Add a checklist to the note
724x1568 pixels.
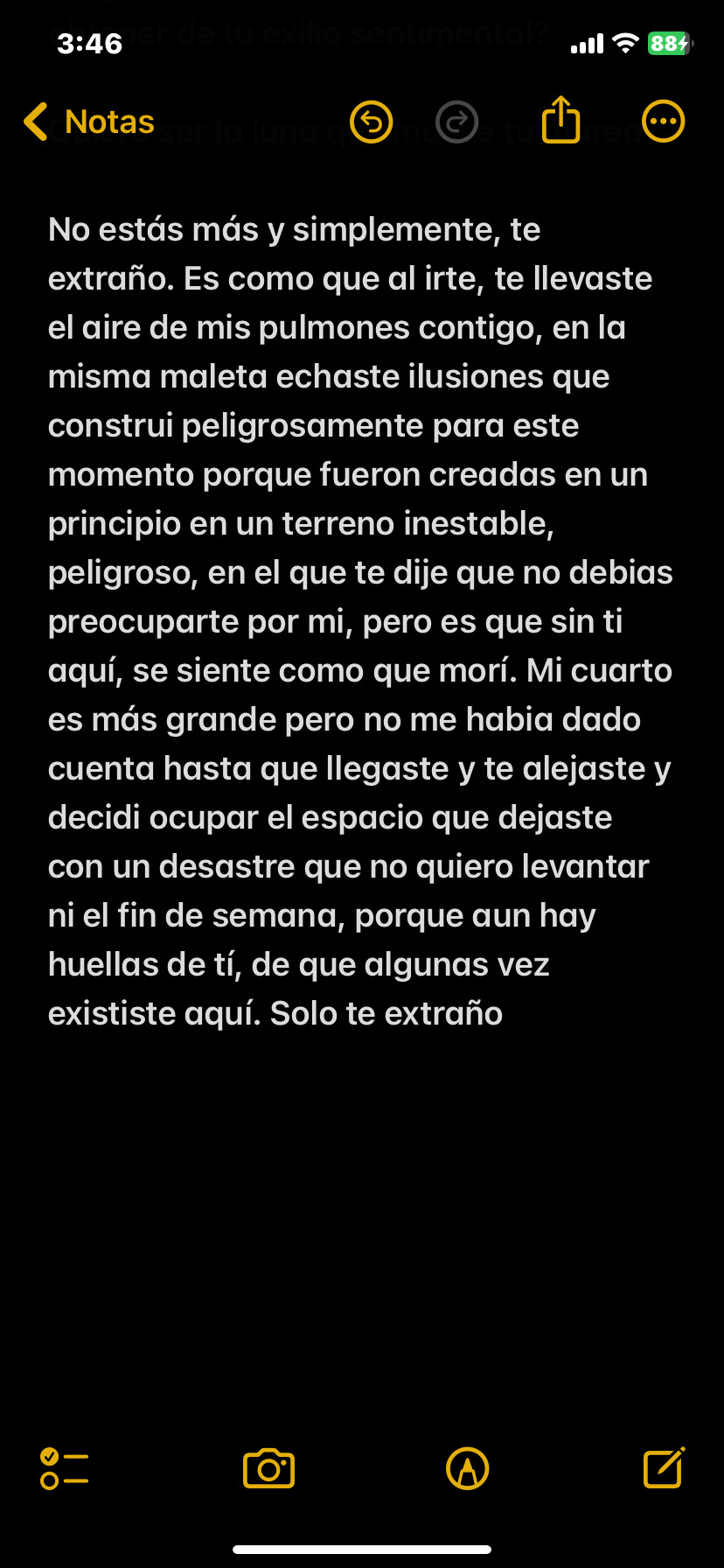pyautogui.click(x=65, y=1468)
